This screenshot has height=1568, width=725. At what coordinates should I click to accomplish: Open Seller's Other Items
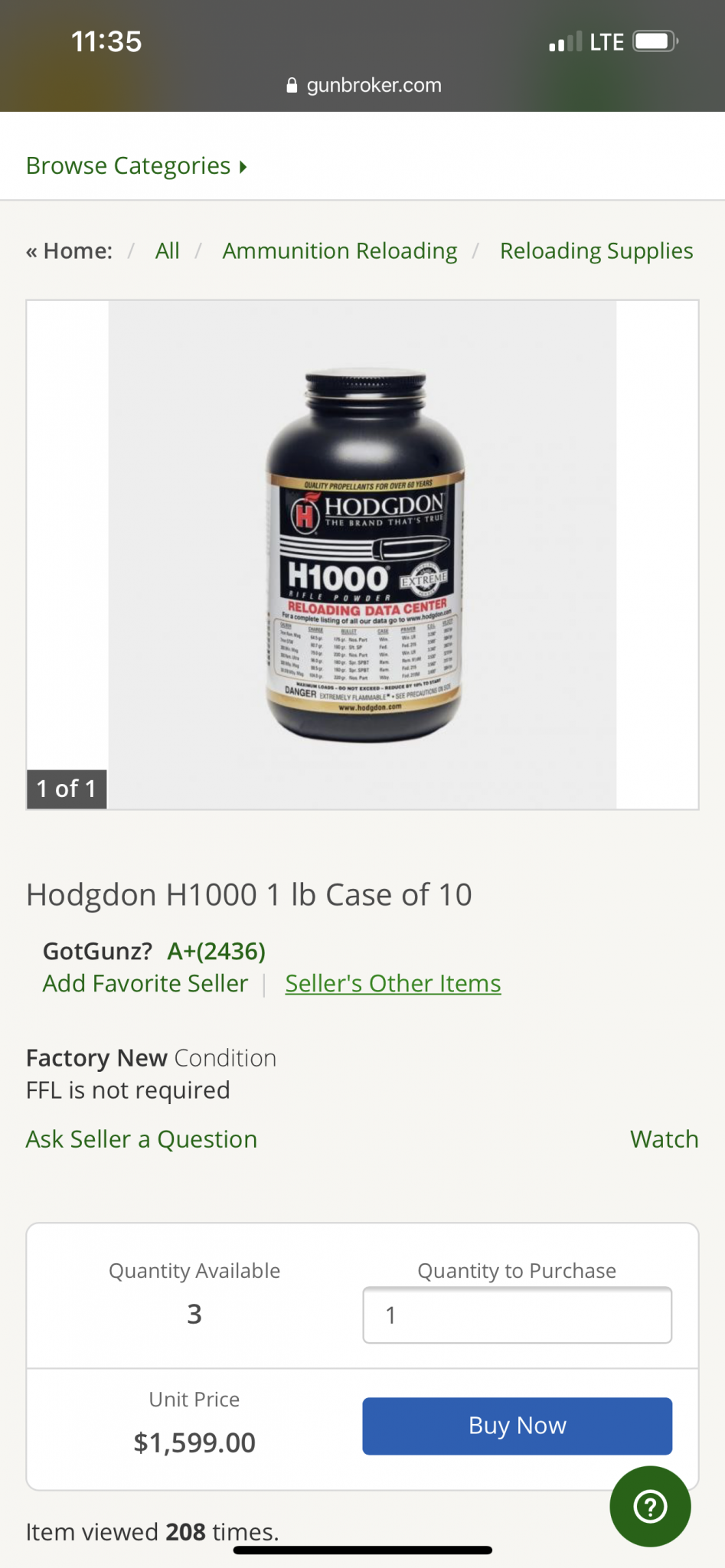(393, 983)
